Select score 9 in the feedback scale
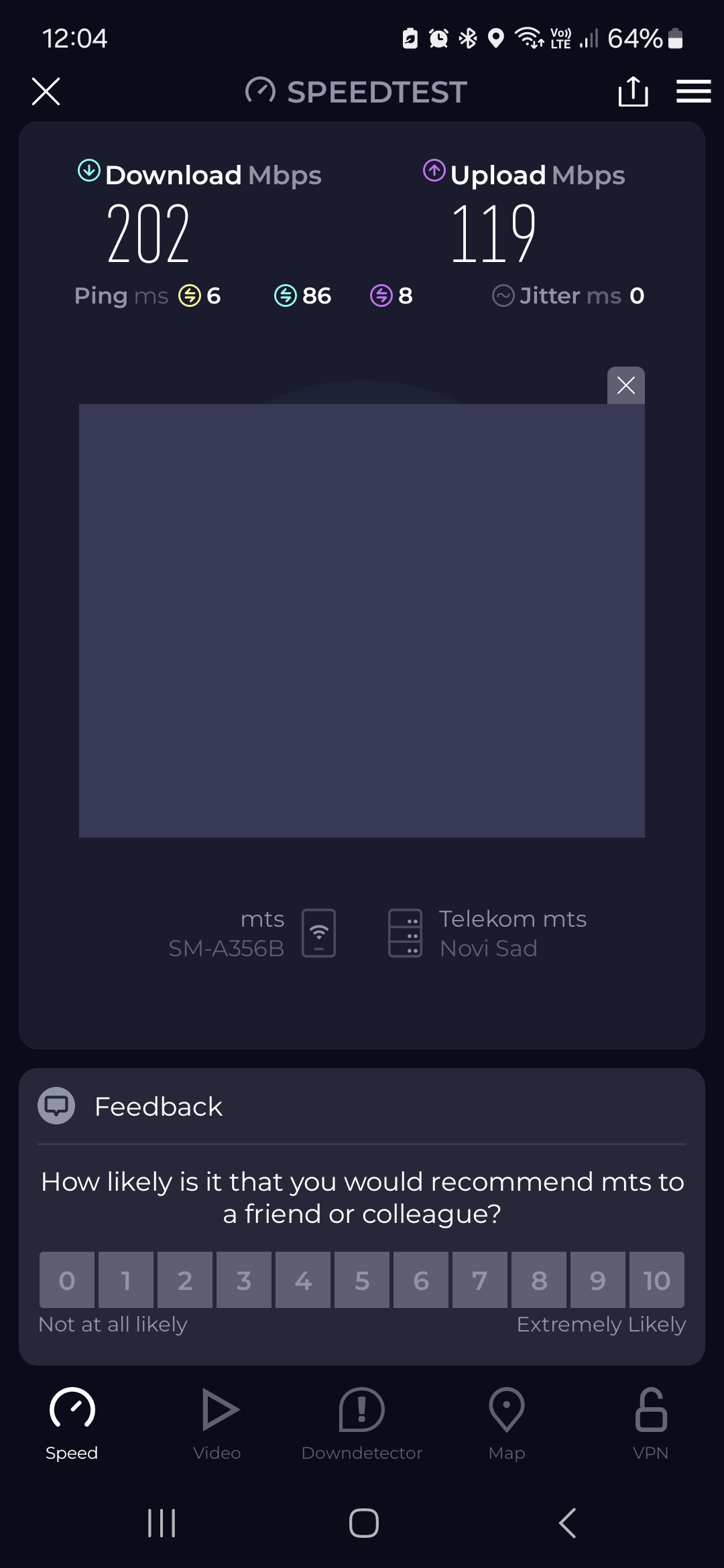 (x=598, y=1280)
